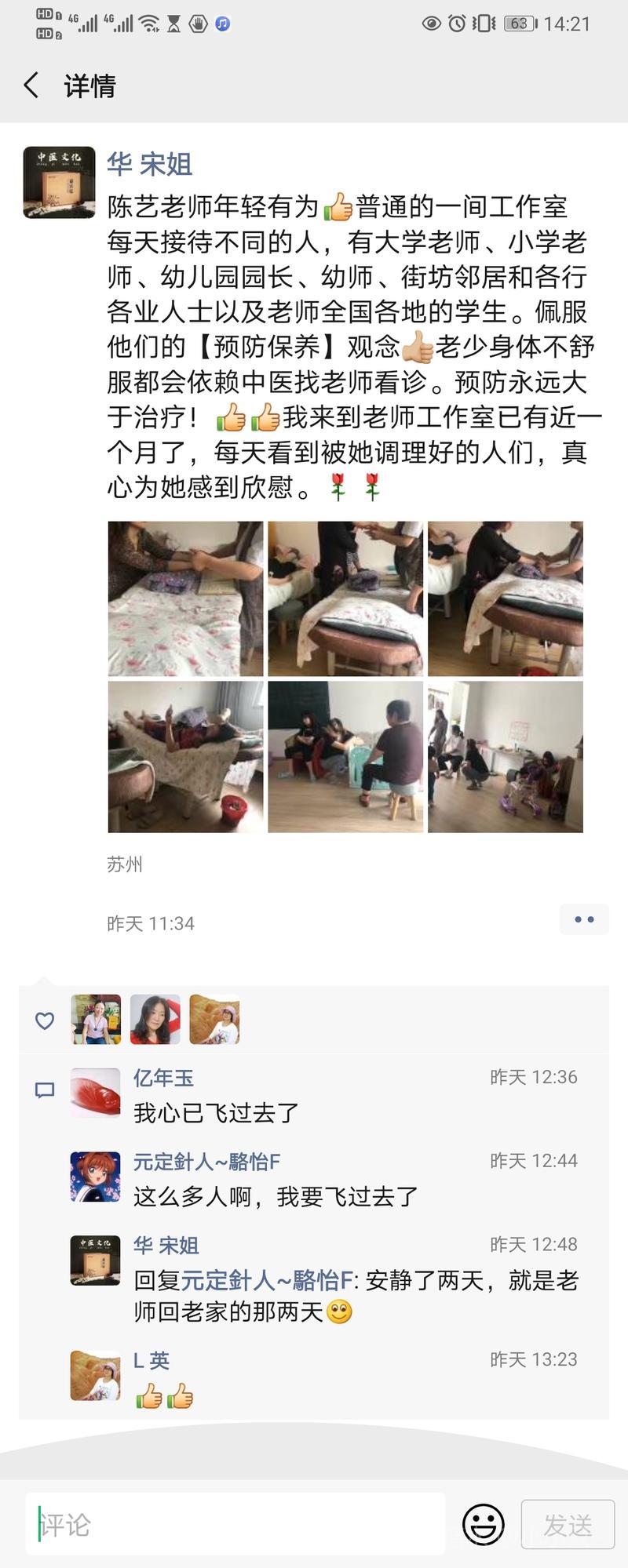The width and height of the screenshot is (628, 1568).
Task: Open the last photo in the grid
Action: 506,757
